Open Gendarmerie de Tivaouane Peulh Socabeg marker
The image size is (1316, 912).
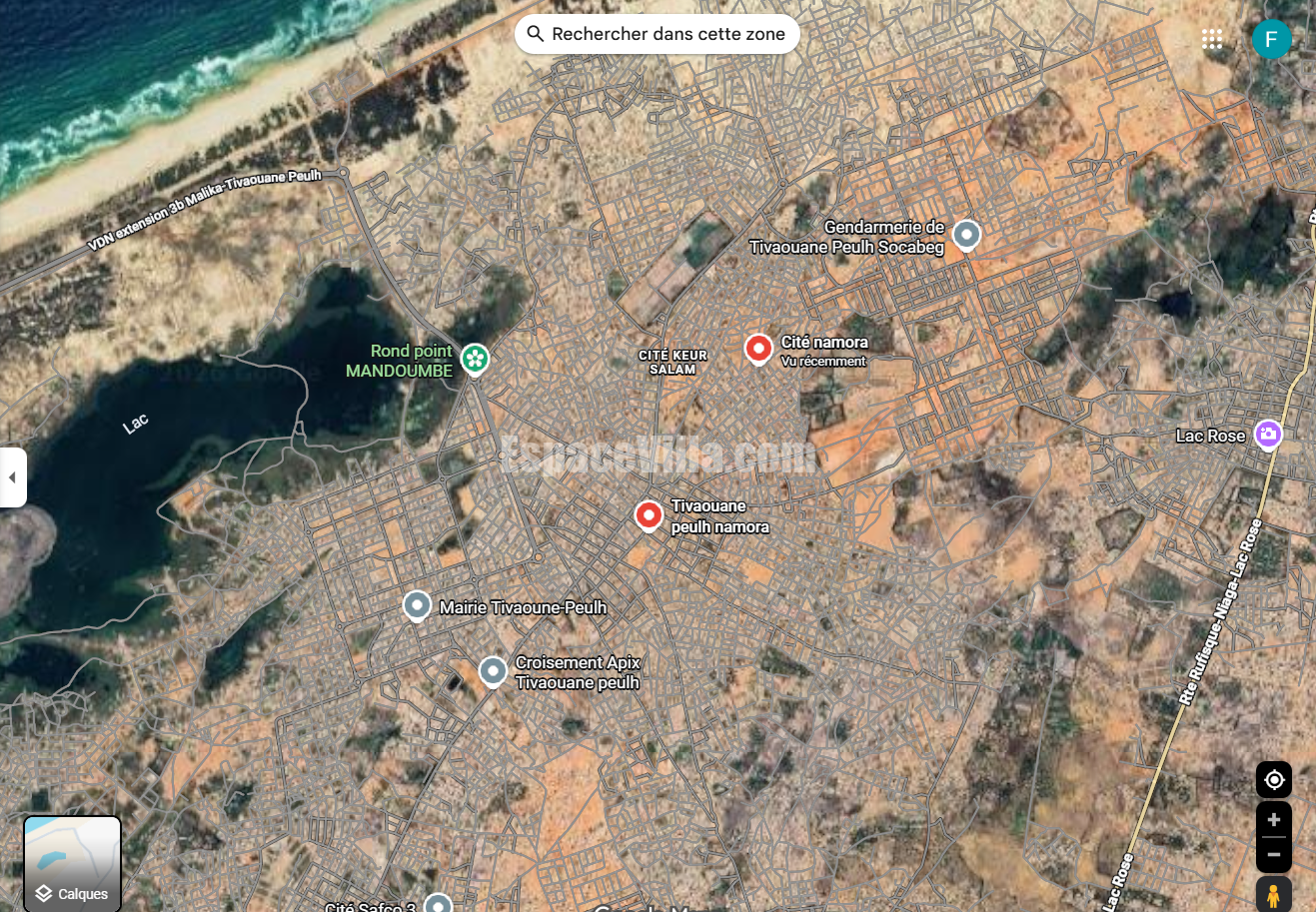tap(965, 235)
